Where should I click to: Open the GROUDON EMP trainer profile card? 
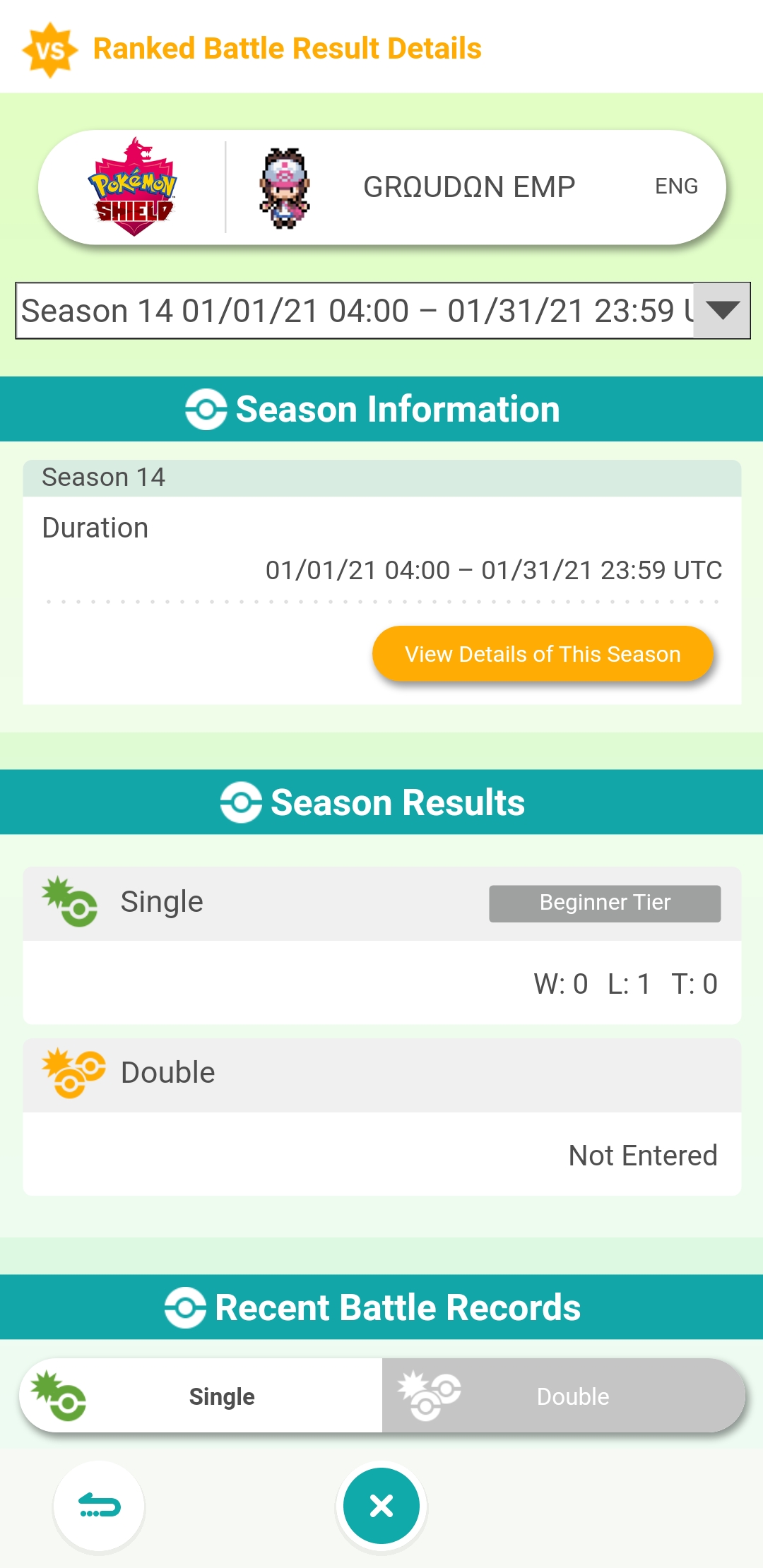382,187
